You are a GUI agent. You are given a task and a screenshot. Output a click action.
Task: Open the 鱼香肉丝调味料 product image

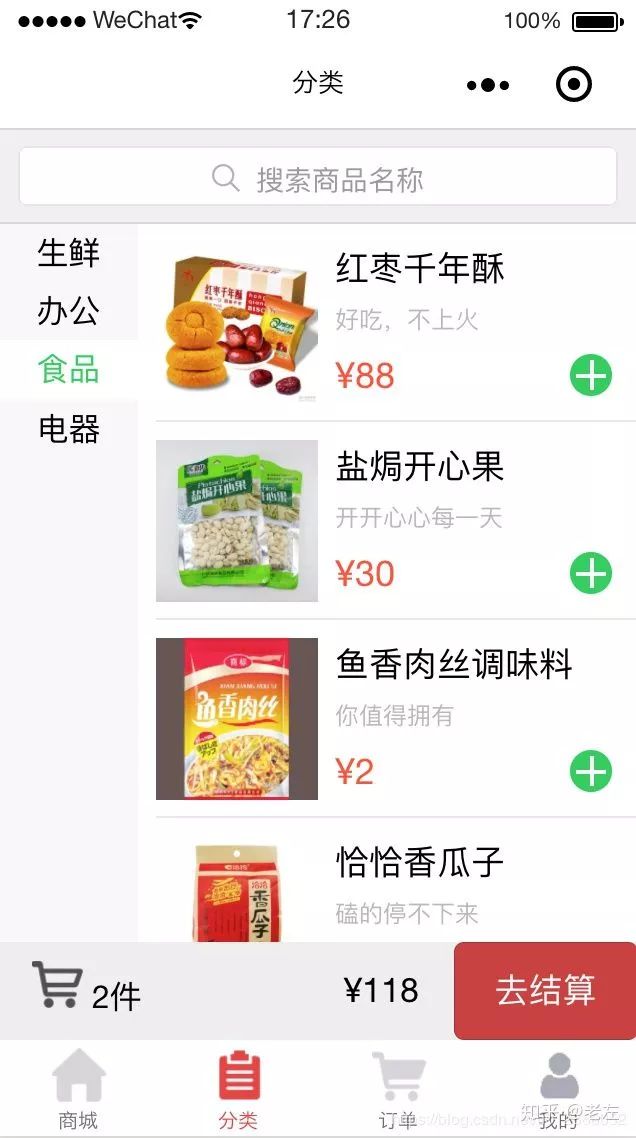(x=237, y=719)
